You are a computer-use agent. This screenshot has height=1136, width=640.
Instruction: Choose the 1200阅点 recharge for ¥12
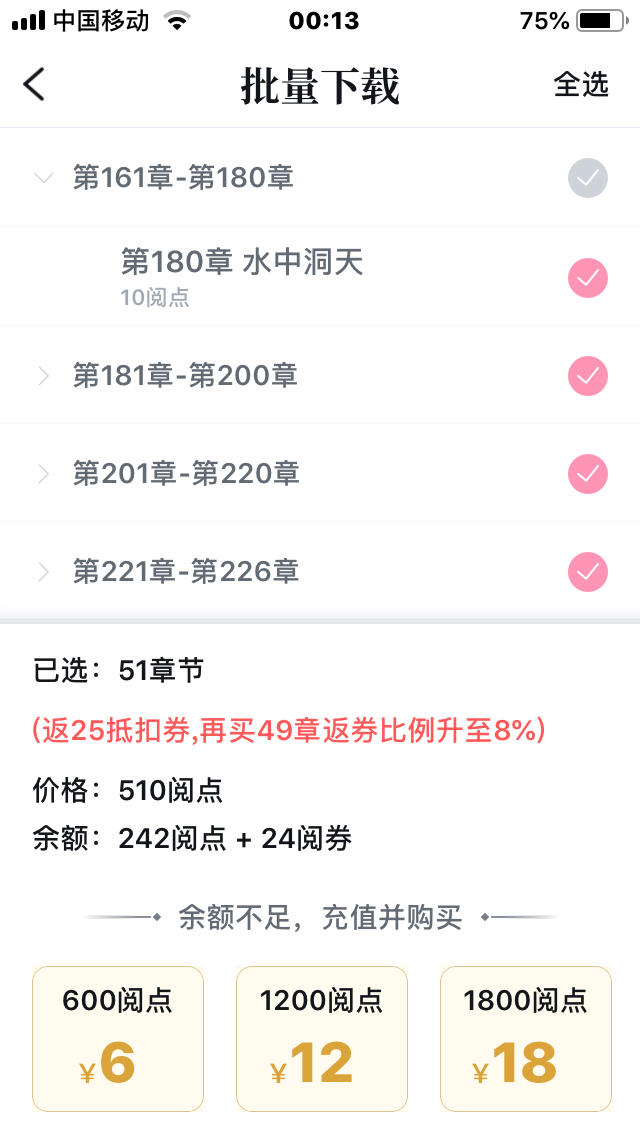coord(321,1038)
